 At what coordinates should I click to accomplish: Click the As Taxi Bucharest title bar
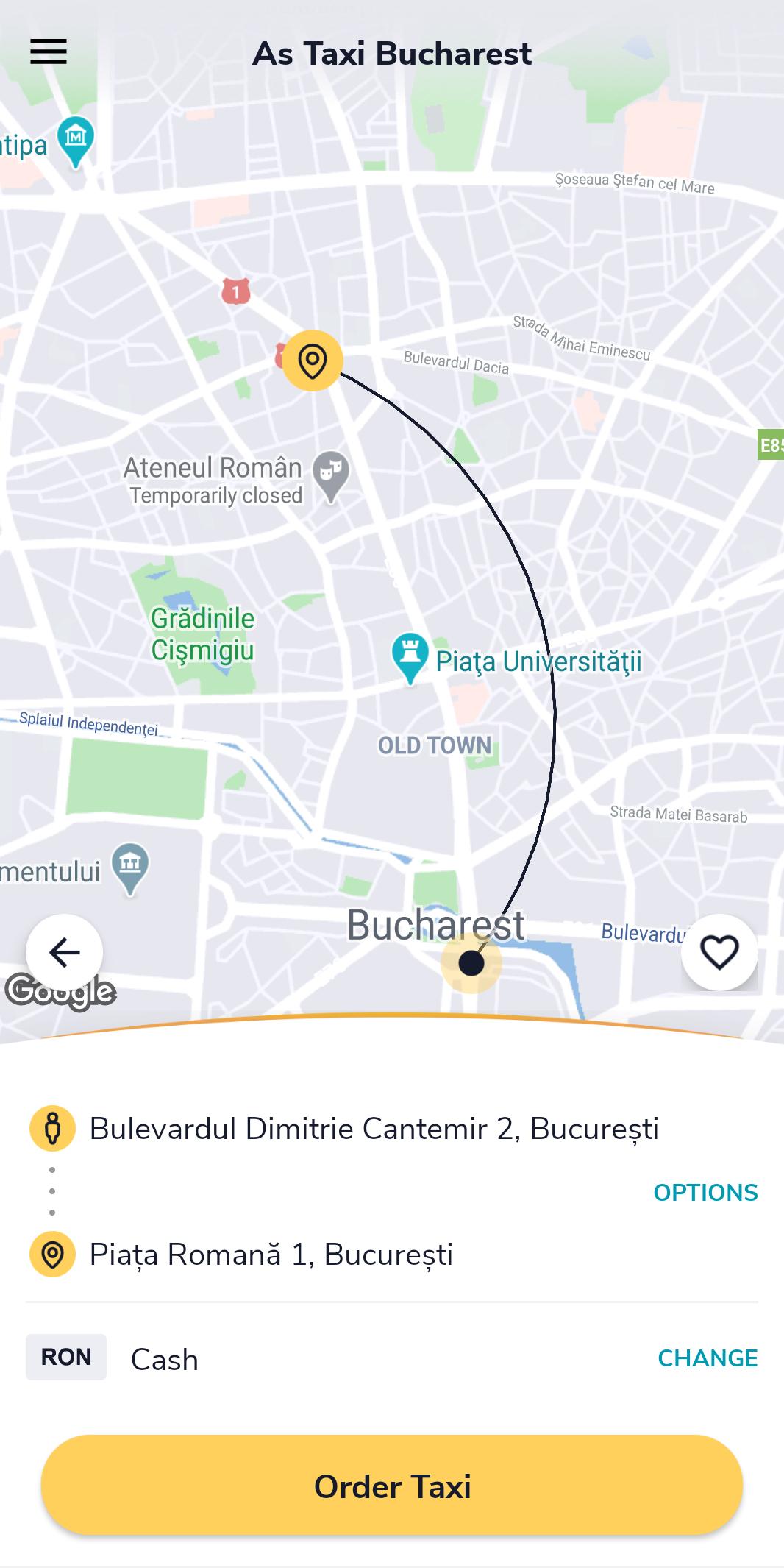[x=392, y=52]
